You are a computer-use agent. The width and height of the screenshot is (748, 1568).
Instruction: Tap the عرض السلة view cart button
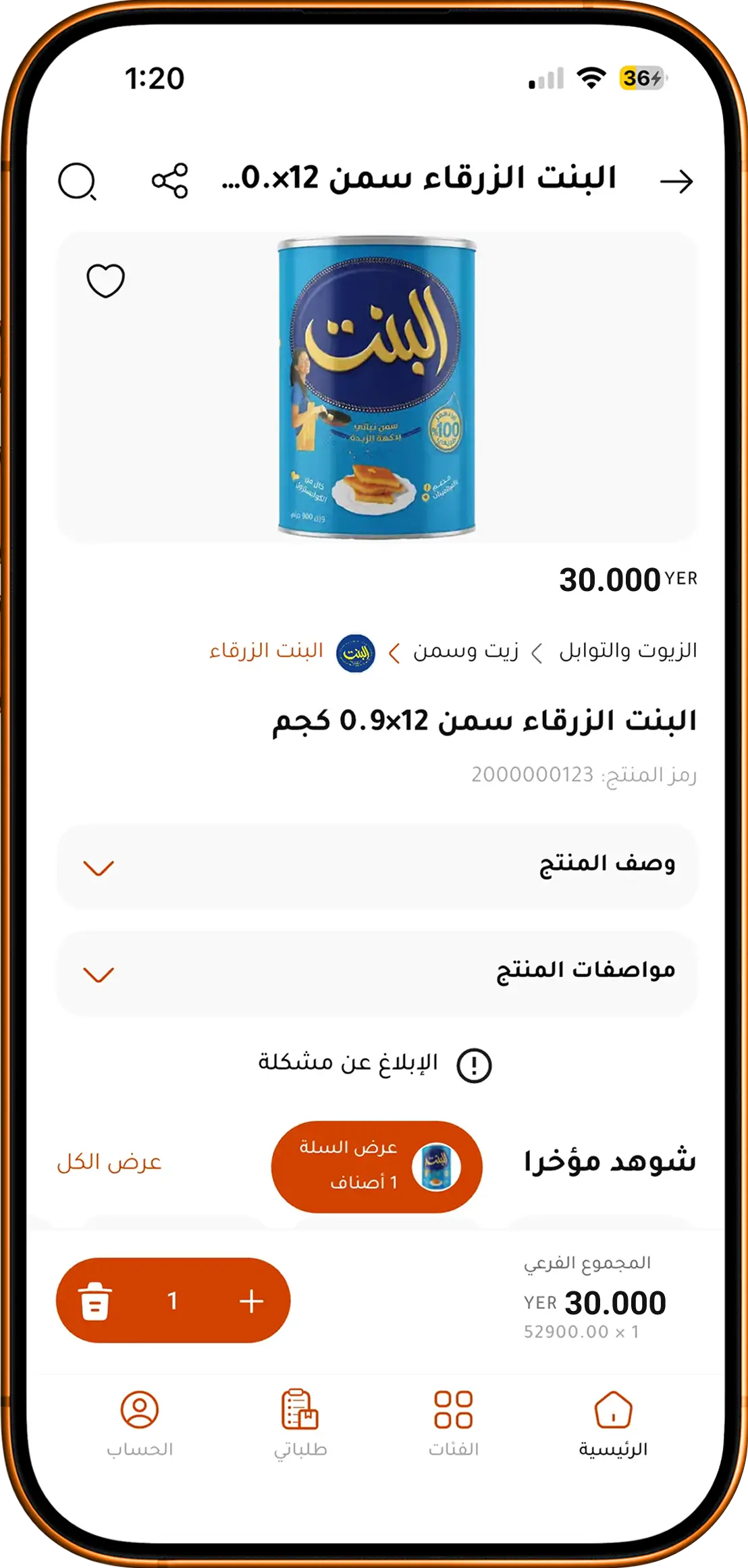point(377,1167)
